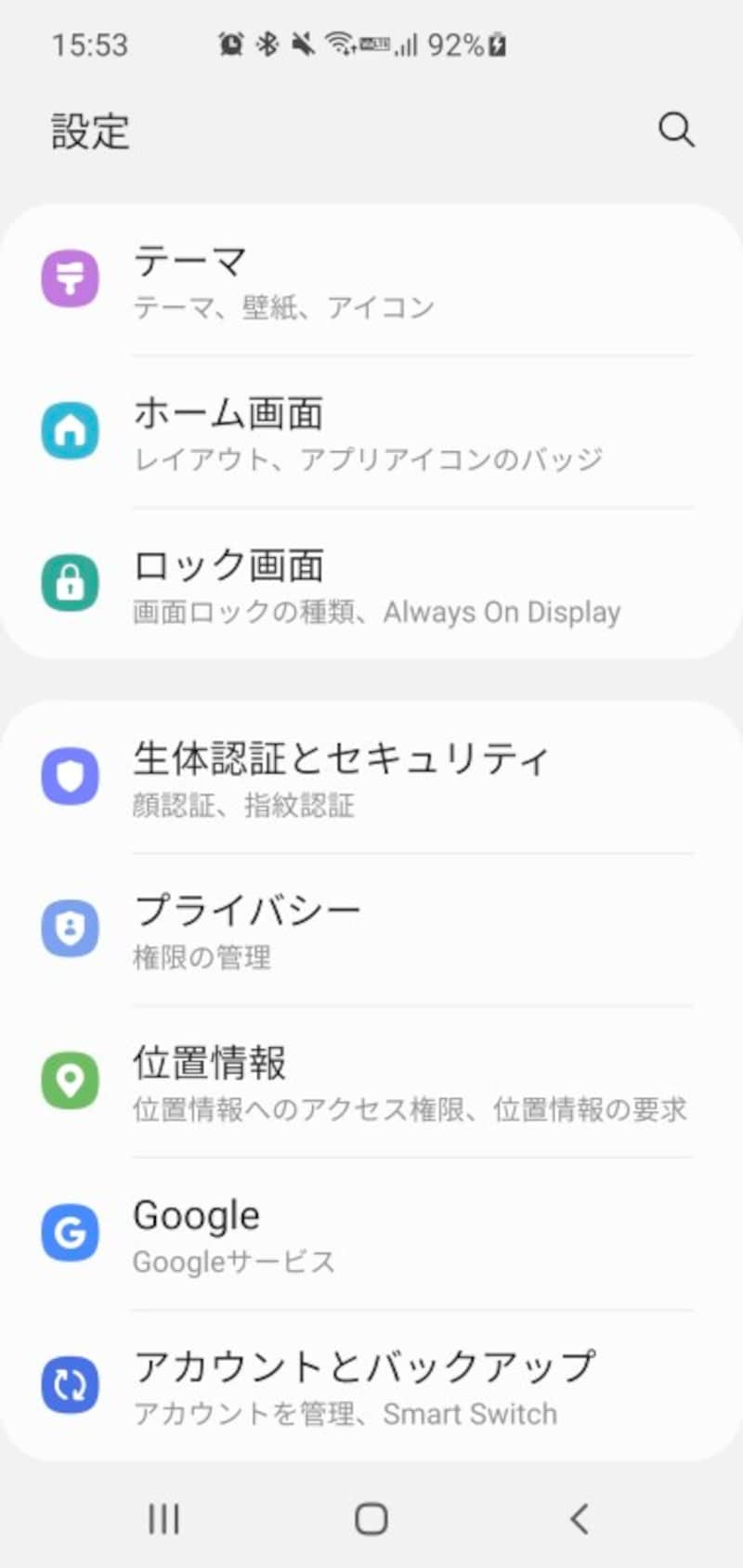Screen dimensions: 743x1568
Task: Open settings search magnifier
Action: (x=676, y=130)
